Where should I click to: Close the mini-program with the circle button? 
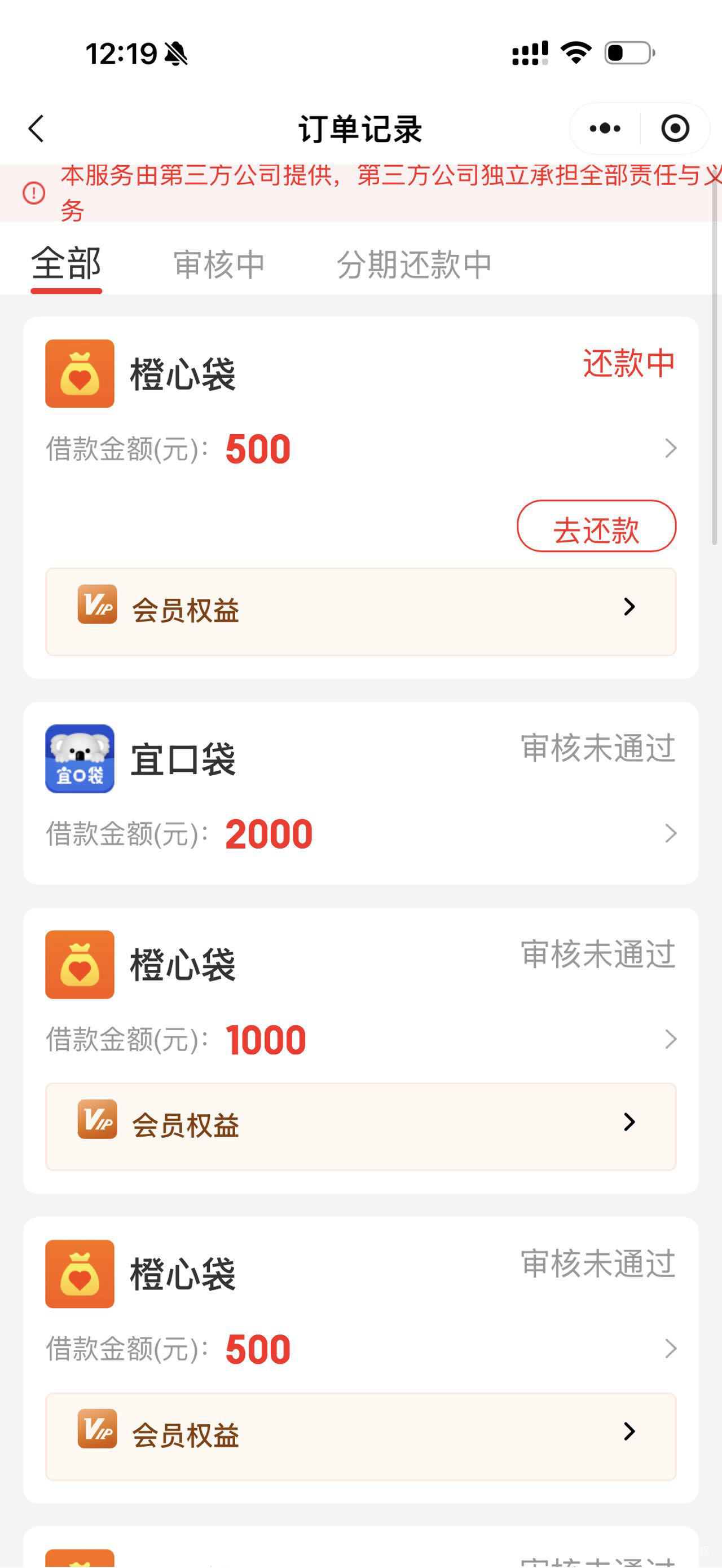click(x=675, y=129)
